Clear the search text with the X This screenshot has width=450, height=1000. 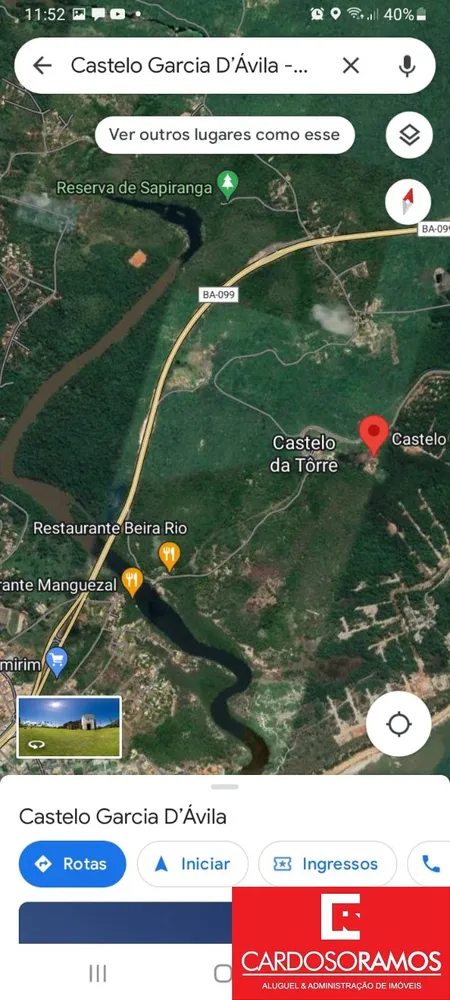pos(351,65)
